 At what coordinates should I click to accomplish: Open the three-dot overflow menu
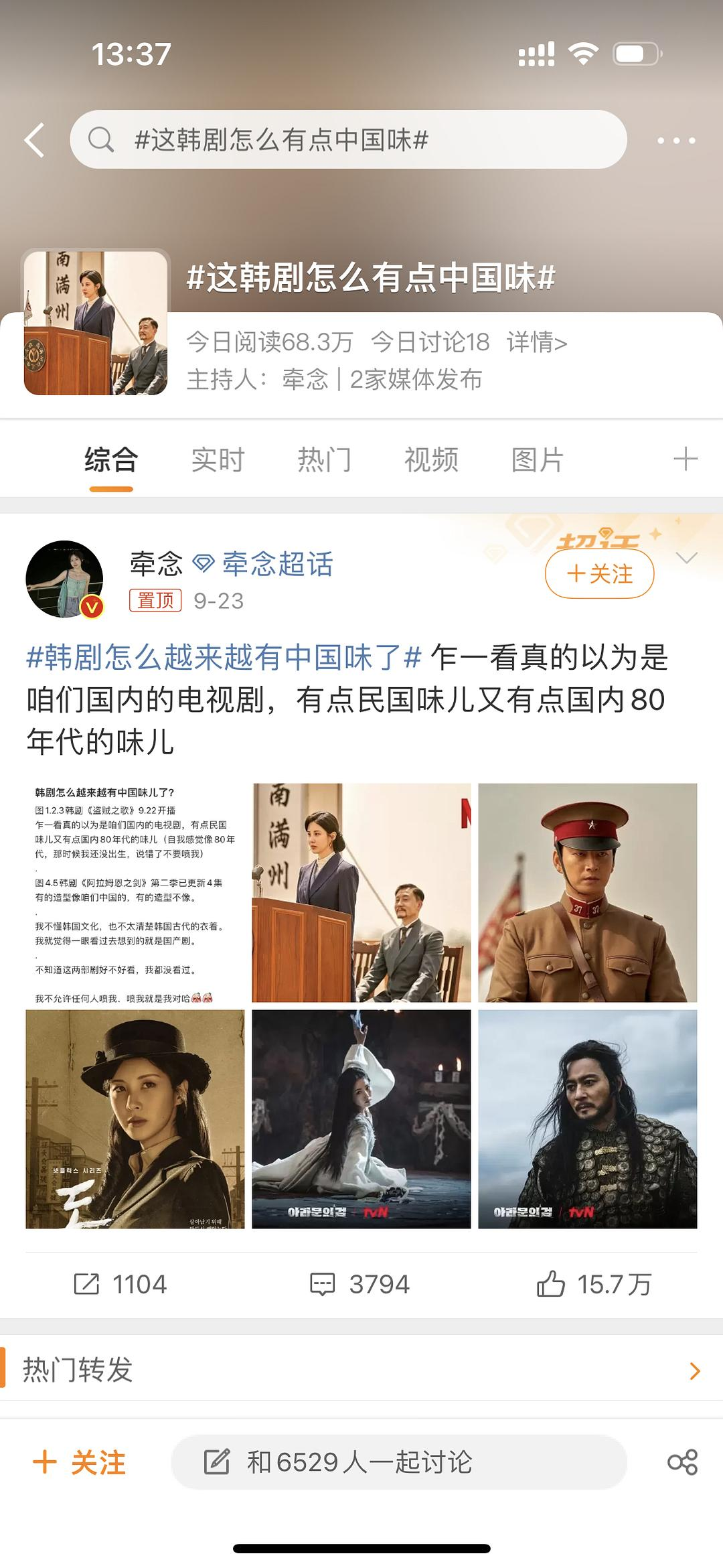pyautogui.click(x=675, y=141)
